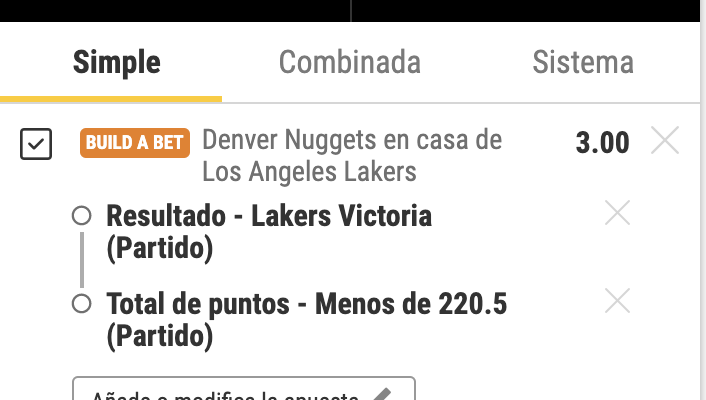Image resolution: width=706 pixels, height=400 pixels.
Task: Delete the Total de puntos selection
Action: 618,300
